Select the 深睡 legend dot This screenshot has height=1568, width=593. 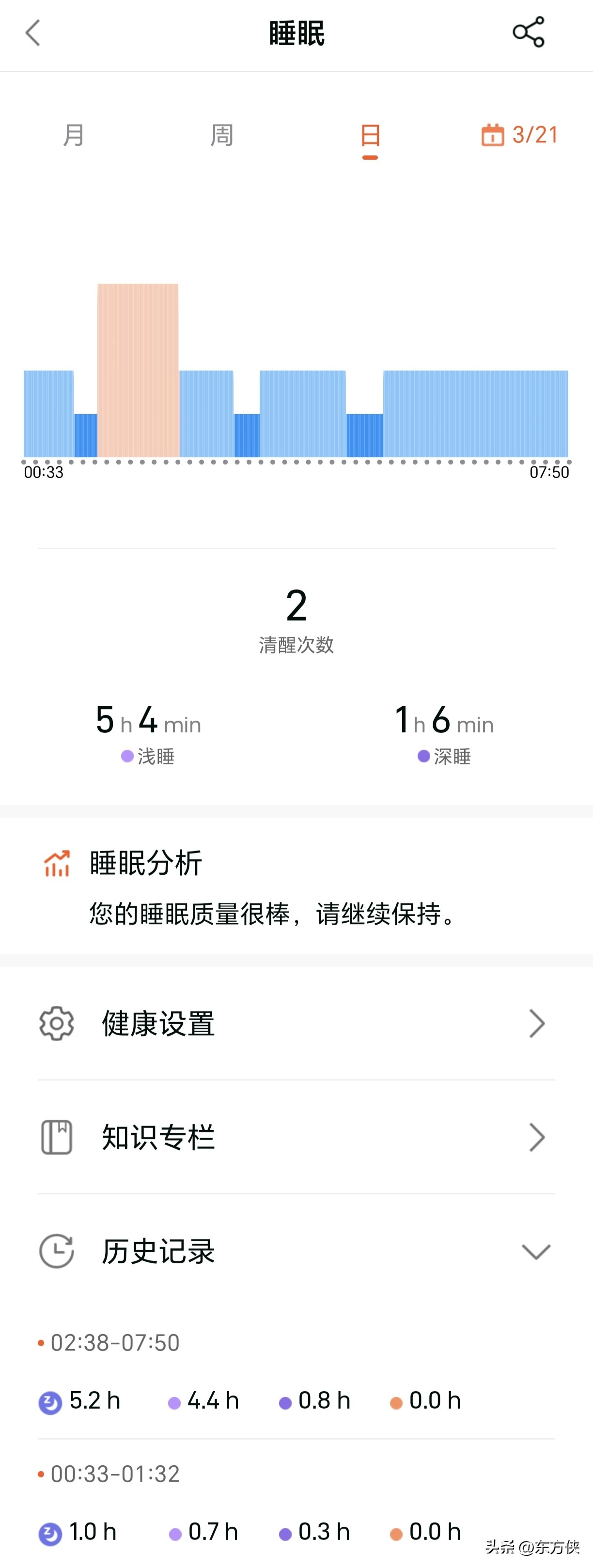pyautogui.click(x=422, y=757)
